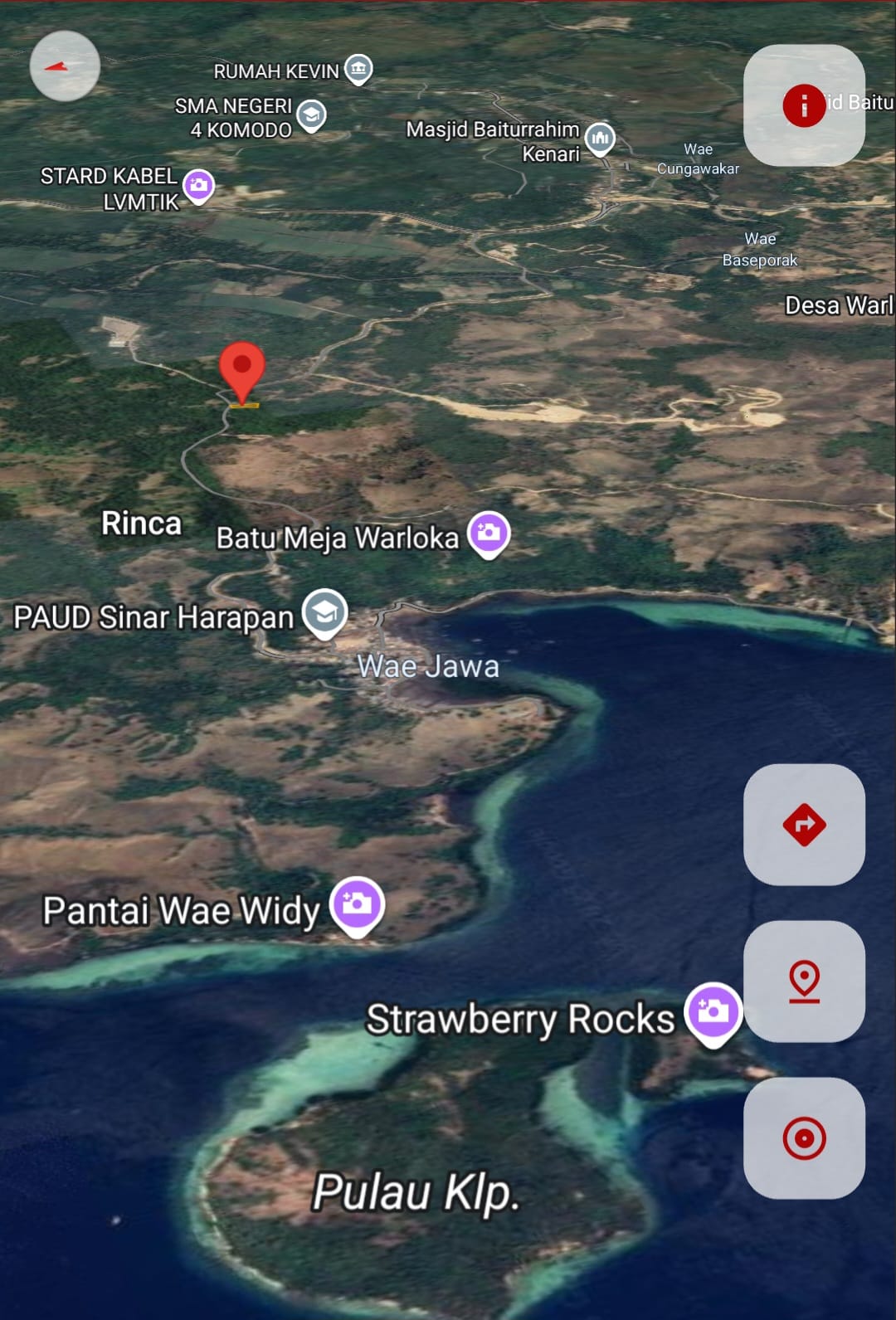
Task: View Pantai Wae Widy photo spot
Action: (x=357, y=904)
